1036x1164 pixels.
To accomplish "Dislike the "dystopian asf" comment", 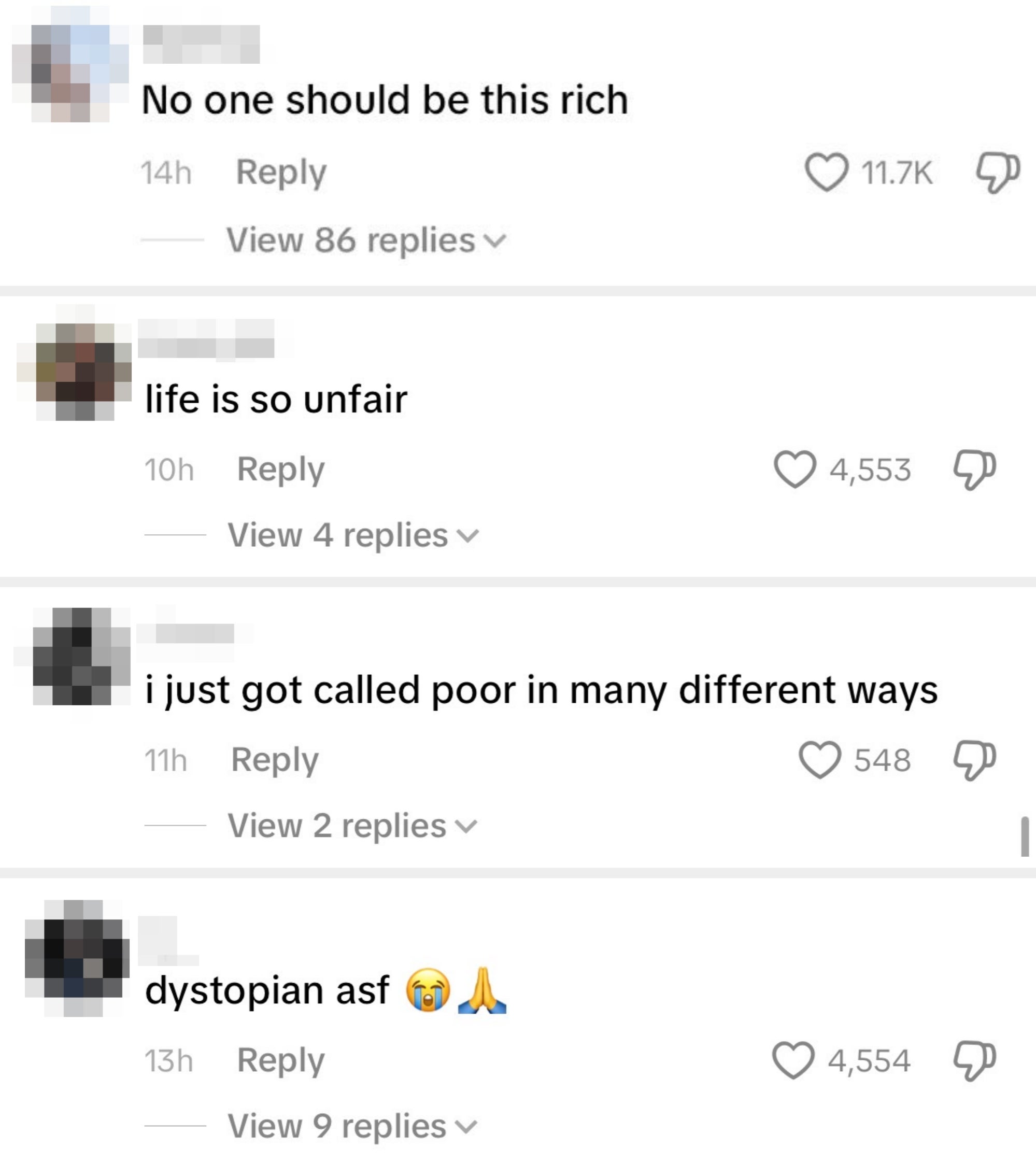I will 974,1061.
